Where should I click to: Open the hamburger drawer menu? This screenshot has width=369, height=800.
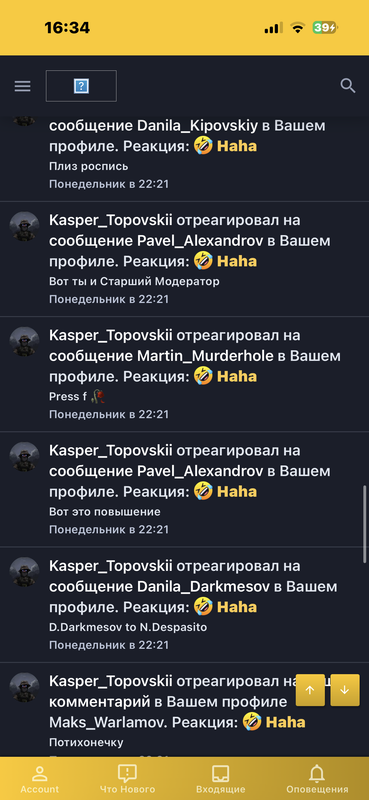click(x=22, y=86)
